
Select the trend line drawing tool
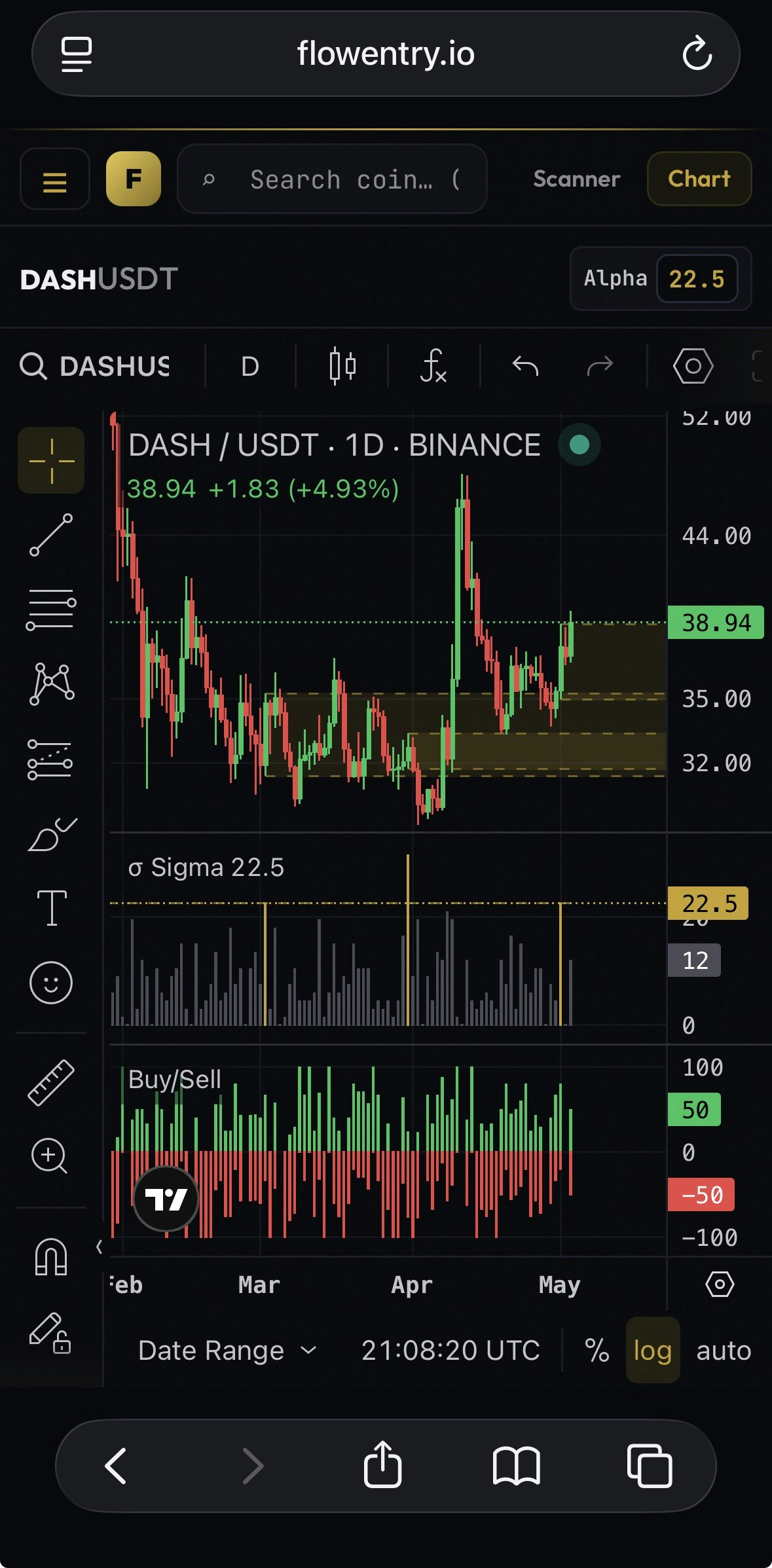coord(51,535)
